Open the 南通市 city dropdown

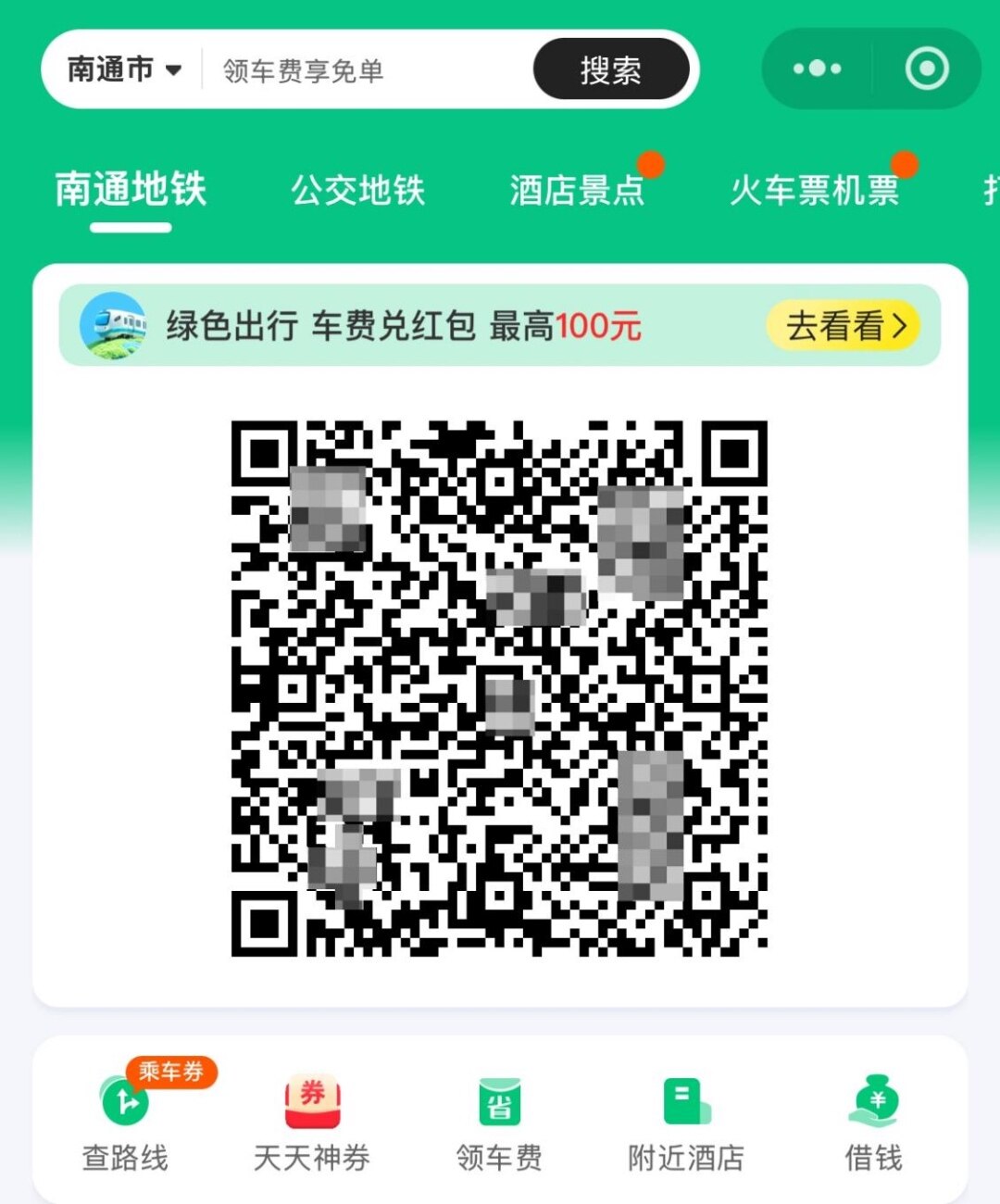pyautogui.click(x=124, y=69)
